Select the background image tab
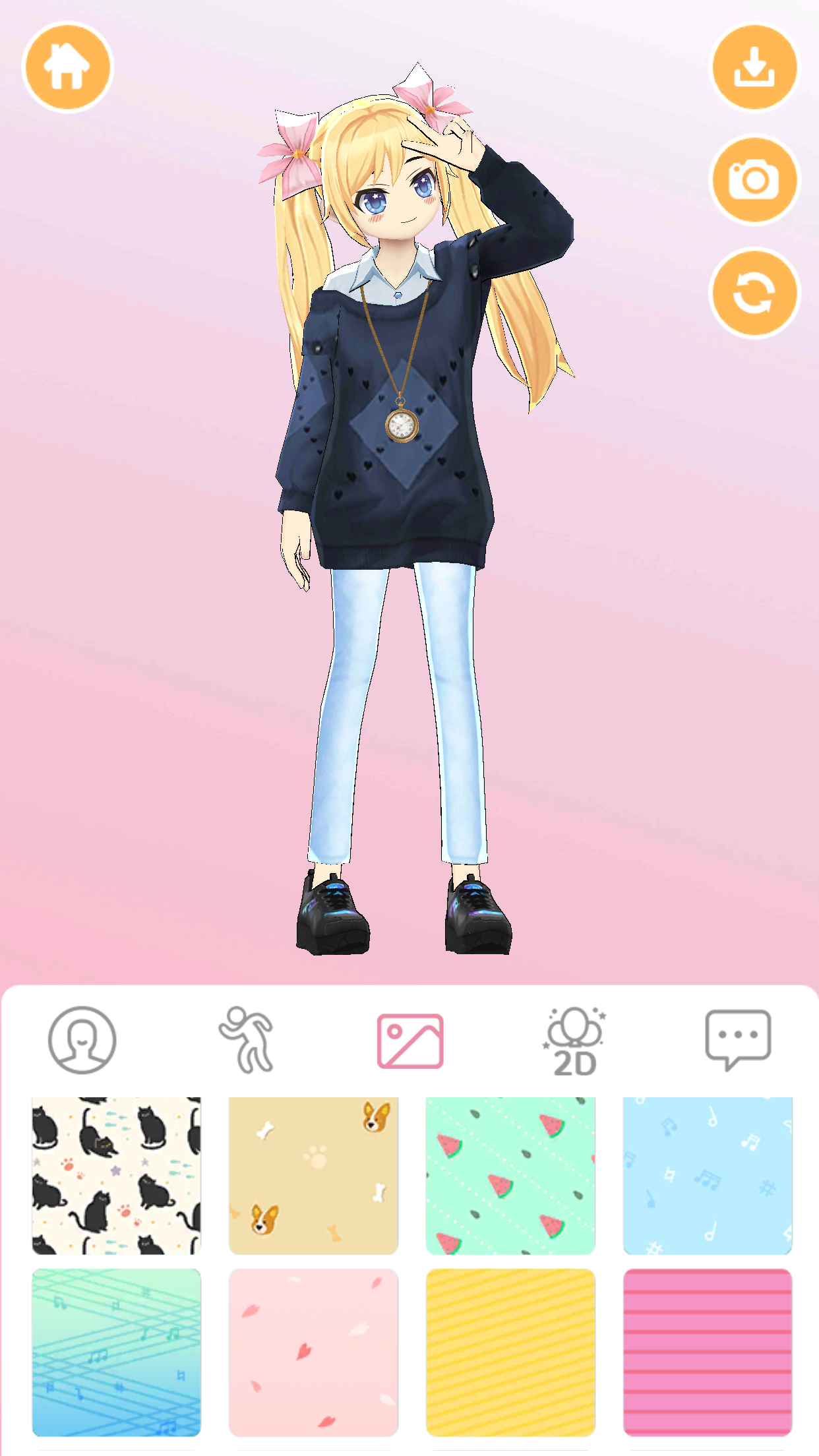The image size is (819, 1456). click(x=409, y=1041)
